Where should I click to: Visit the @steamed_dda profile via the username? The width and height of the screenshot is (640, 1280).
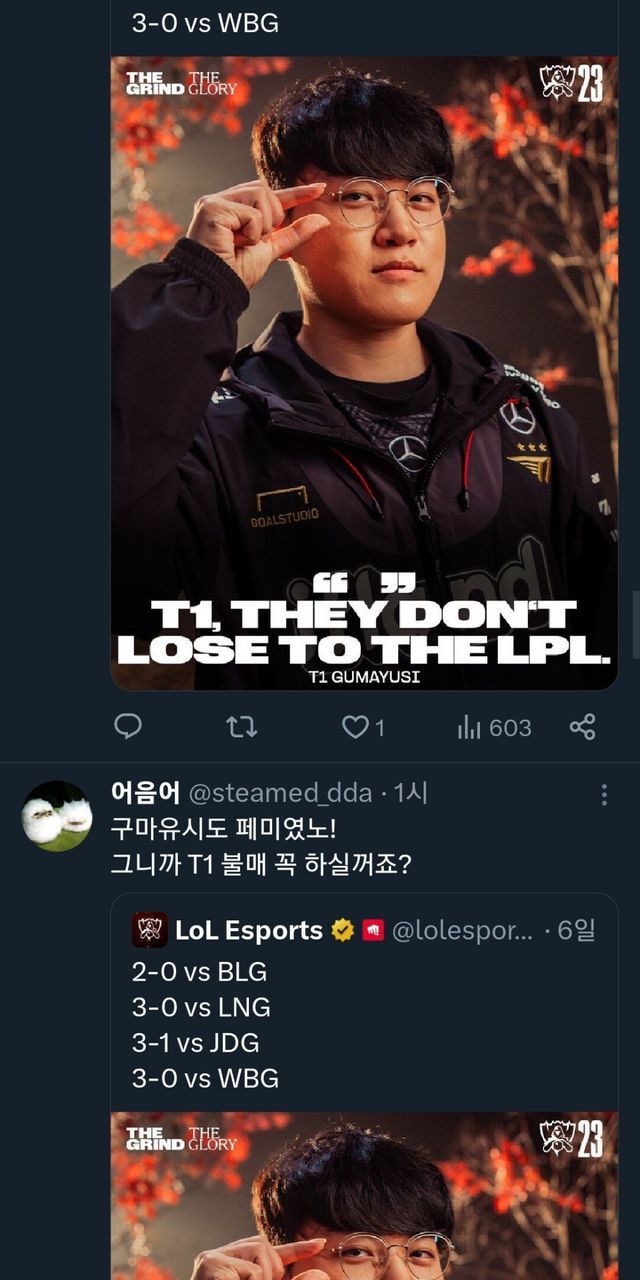pyautogui.click(x=282, y=794)
